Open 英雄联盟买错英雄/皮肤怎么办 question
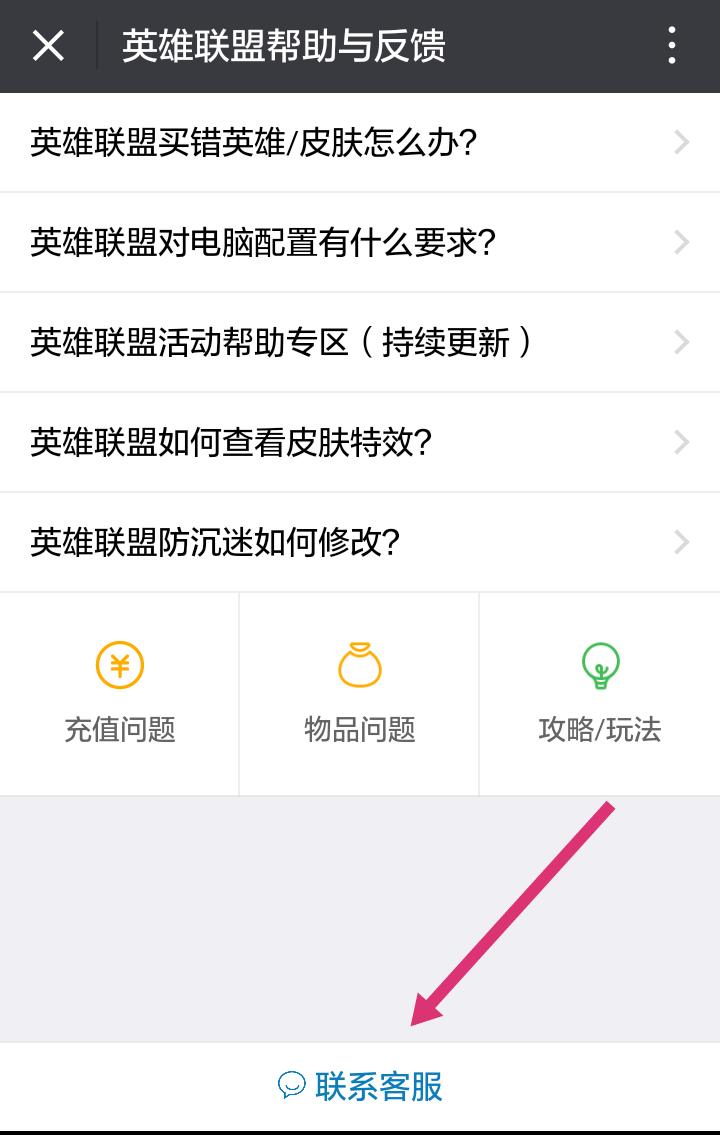 (359, 143)
